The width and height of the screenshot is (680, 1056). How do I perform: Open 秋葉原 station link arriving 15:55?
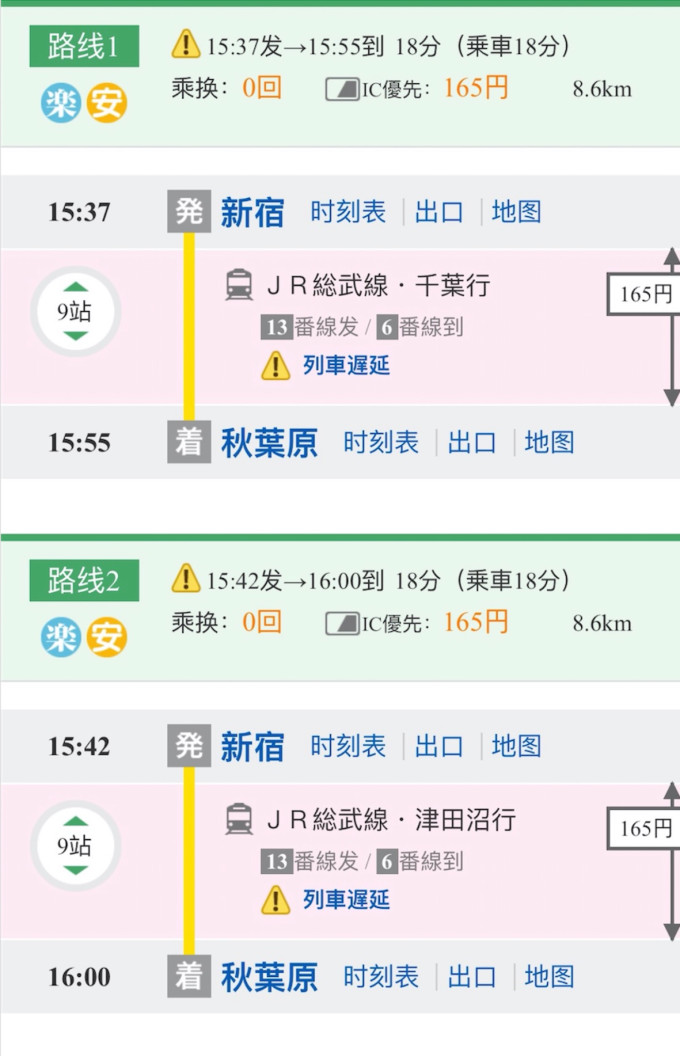[x=269, y=443]
